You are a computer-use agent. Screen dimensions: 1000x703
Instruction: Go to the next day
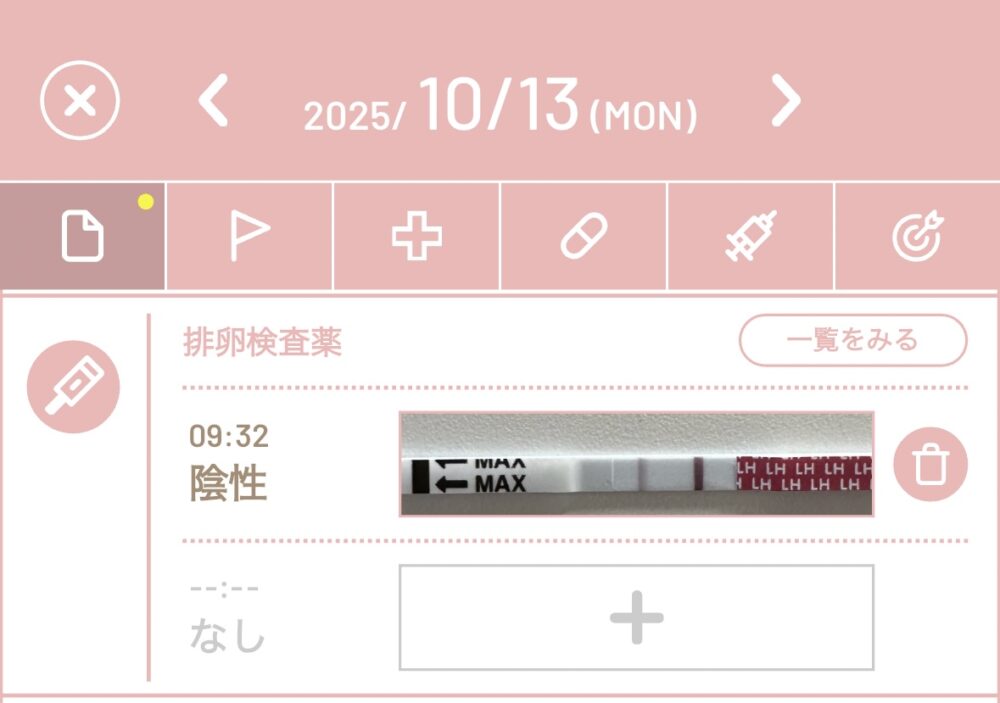point(786,102)
